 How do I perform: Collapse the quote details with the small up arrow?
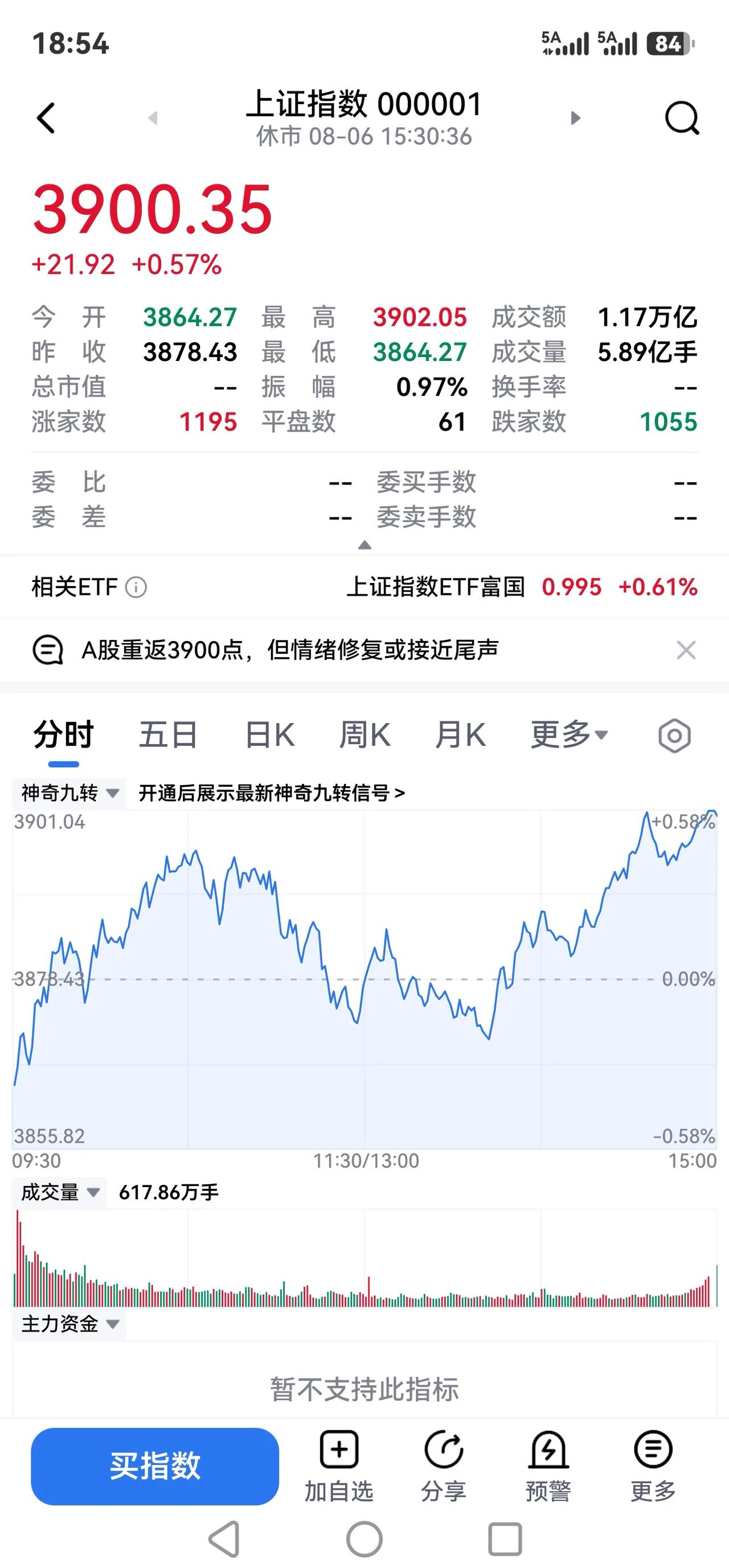364,545
